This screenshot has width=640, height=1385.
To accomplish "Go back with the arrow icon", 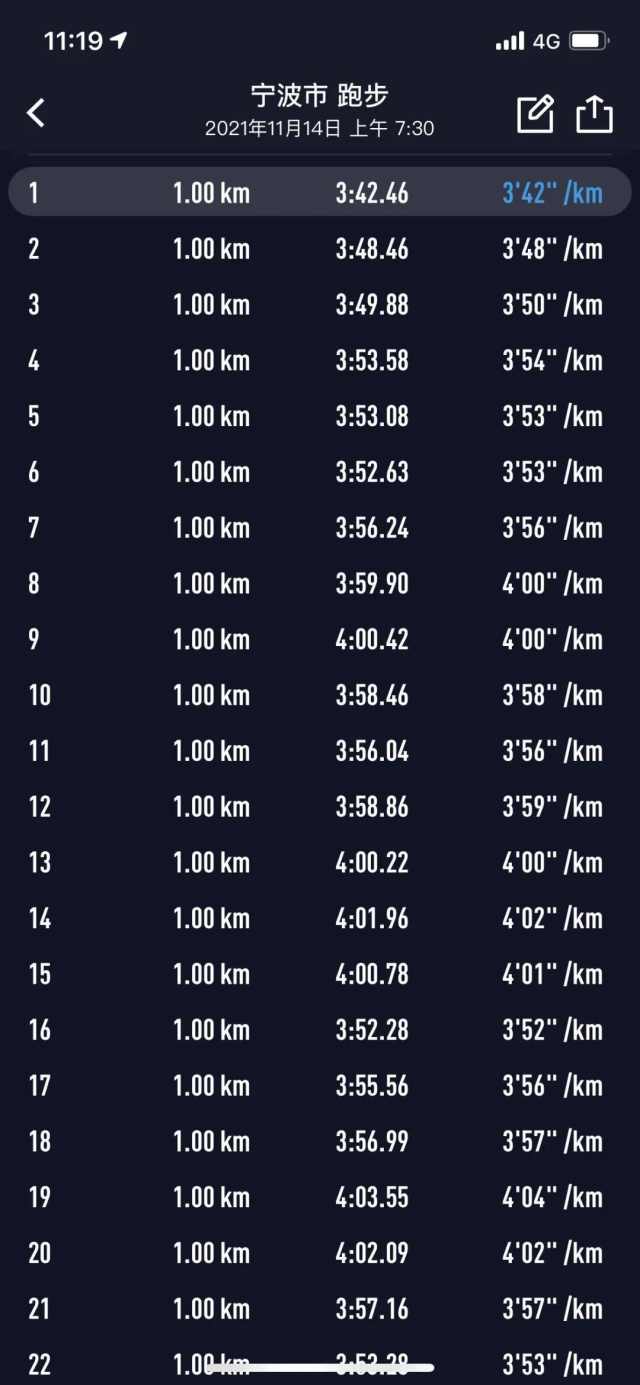I will point(36,112).
